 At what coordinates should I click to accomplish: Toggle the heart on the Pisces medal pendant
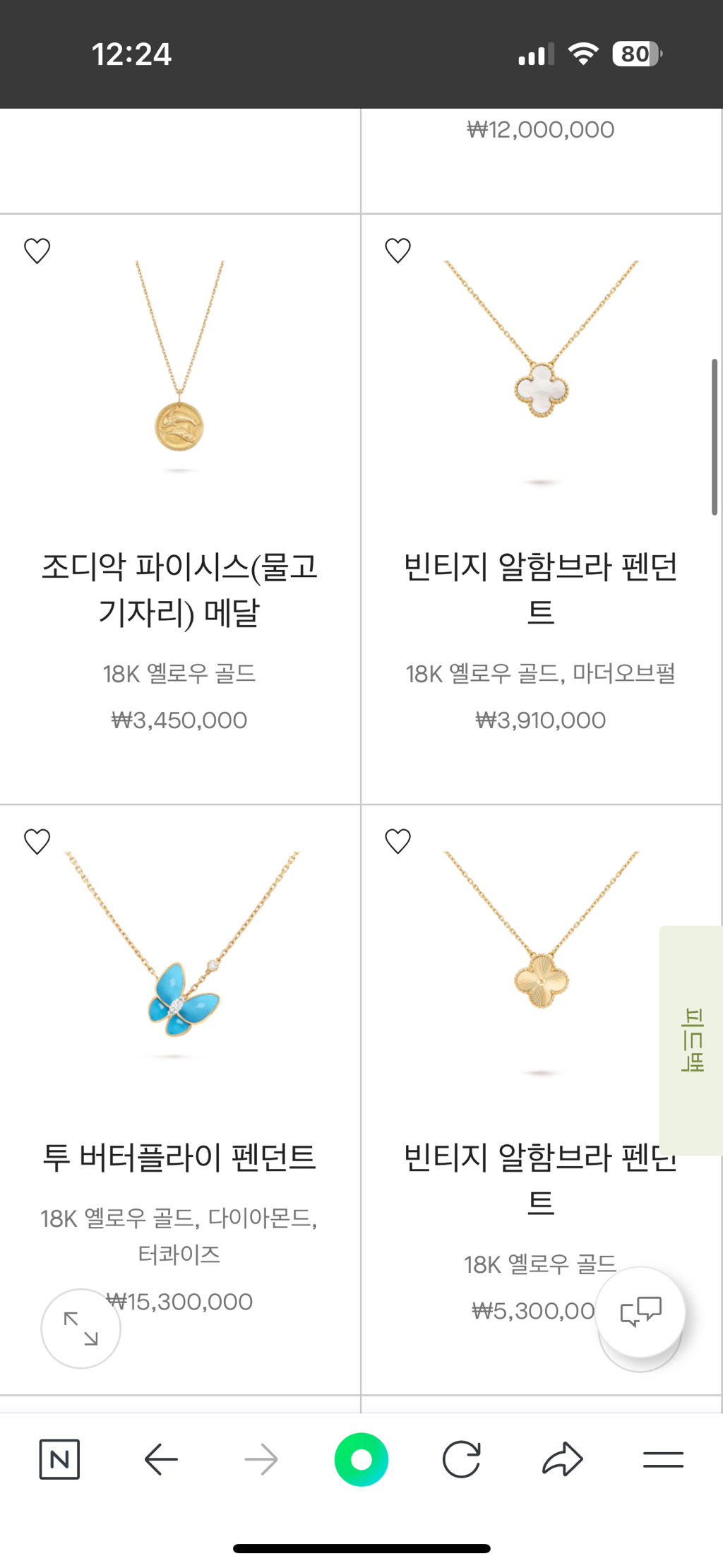pos(37,249)
